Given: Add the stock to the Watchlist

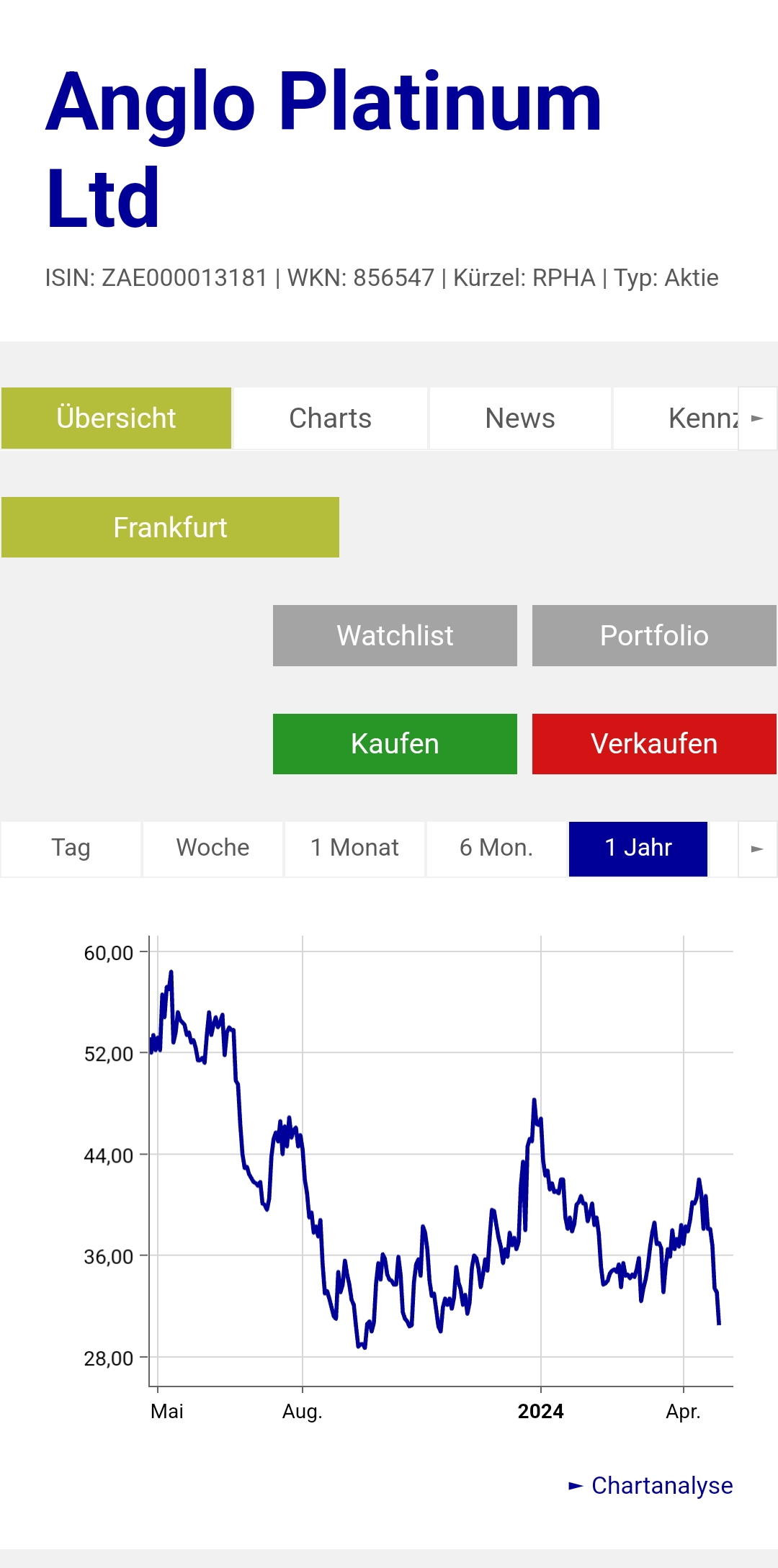Looking at the screenshot, I should coord(395,635).
